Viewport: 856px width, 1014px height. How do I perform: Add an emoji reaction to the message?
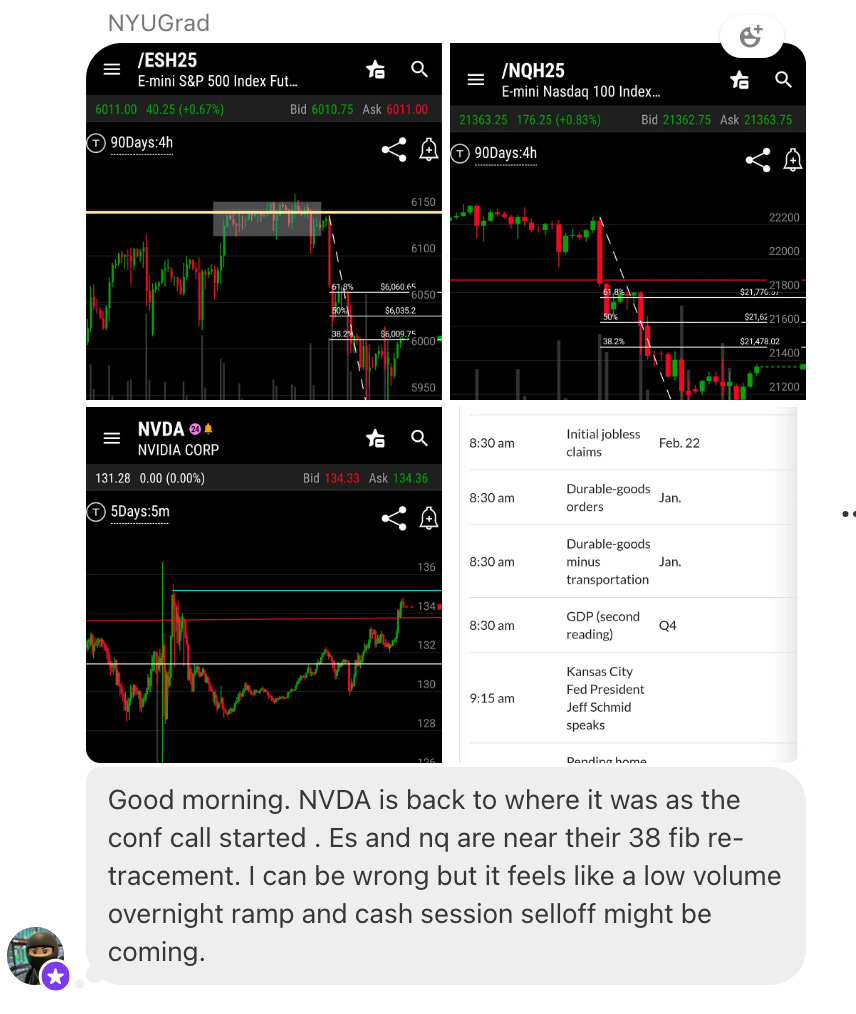pyautogui.click(x=750, y=38)
